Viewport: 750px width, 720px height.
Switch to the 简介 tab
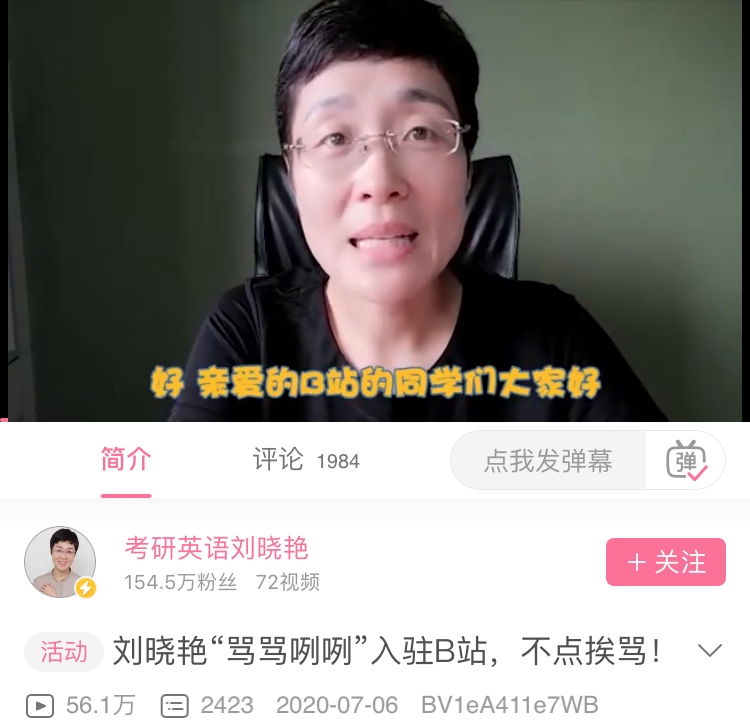pyautogui.click(x=126, y=460)
